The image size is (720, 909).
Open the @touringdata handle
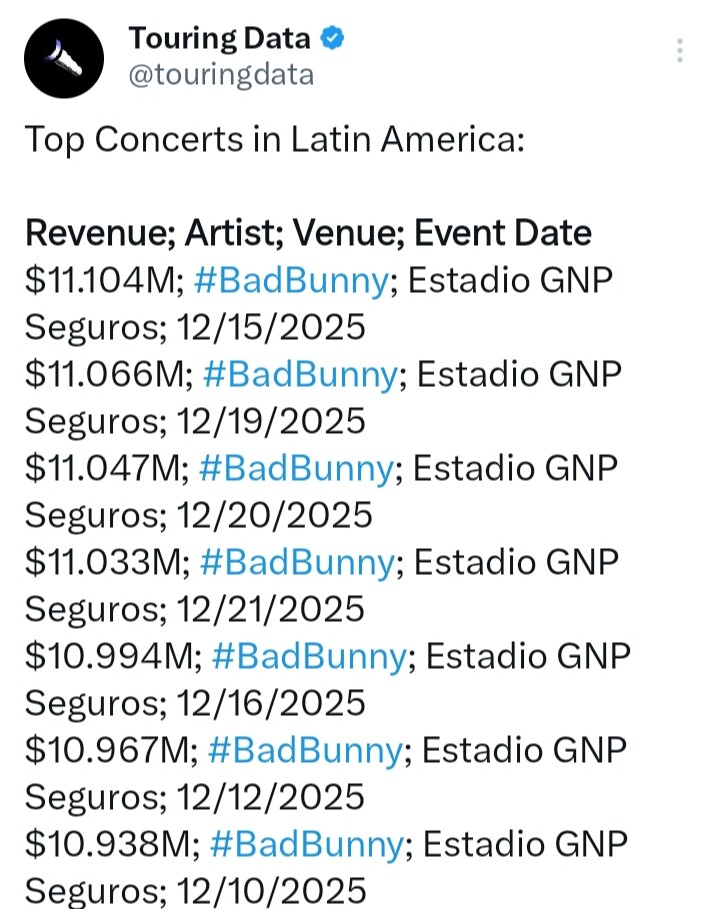[220, 74]
